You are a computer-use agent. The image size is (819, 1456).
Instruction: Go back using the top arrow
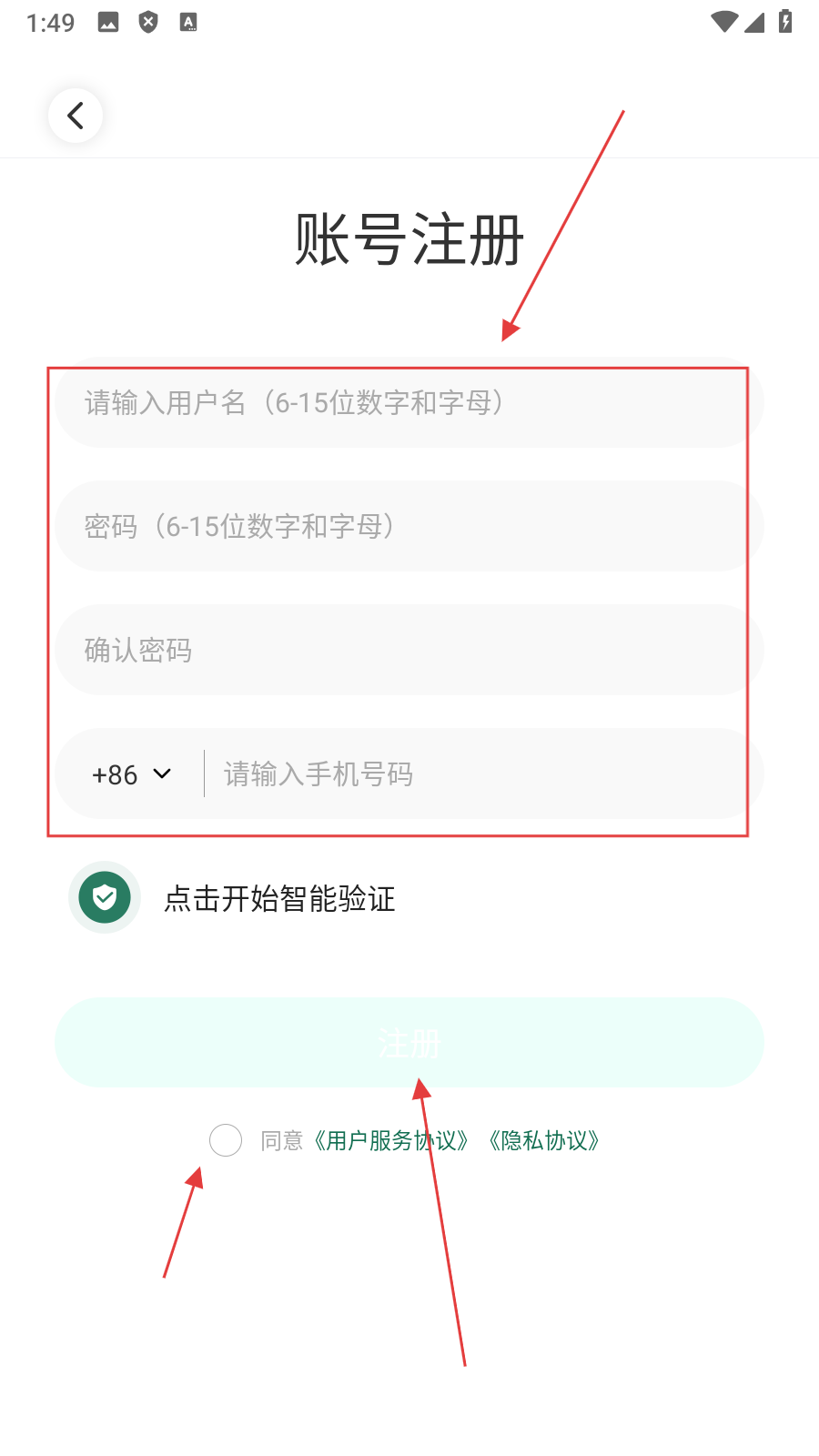point(76,116)
